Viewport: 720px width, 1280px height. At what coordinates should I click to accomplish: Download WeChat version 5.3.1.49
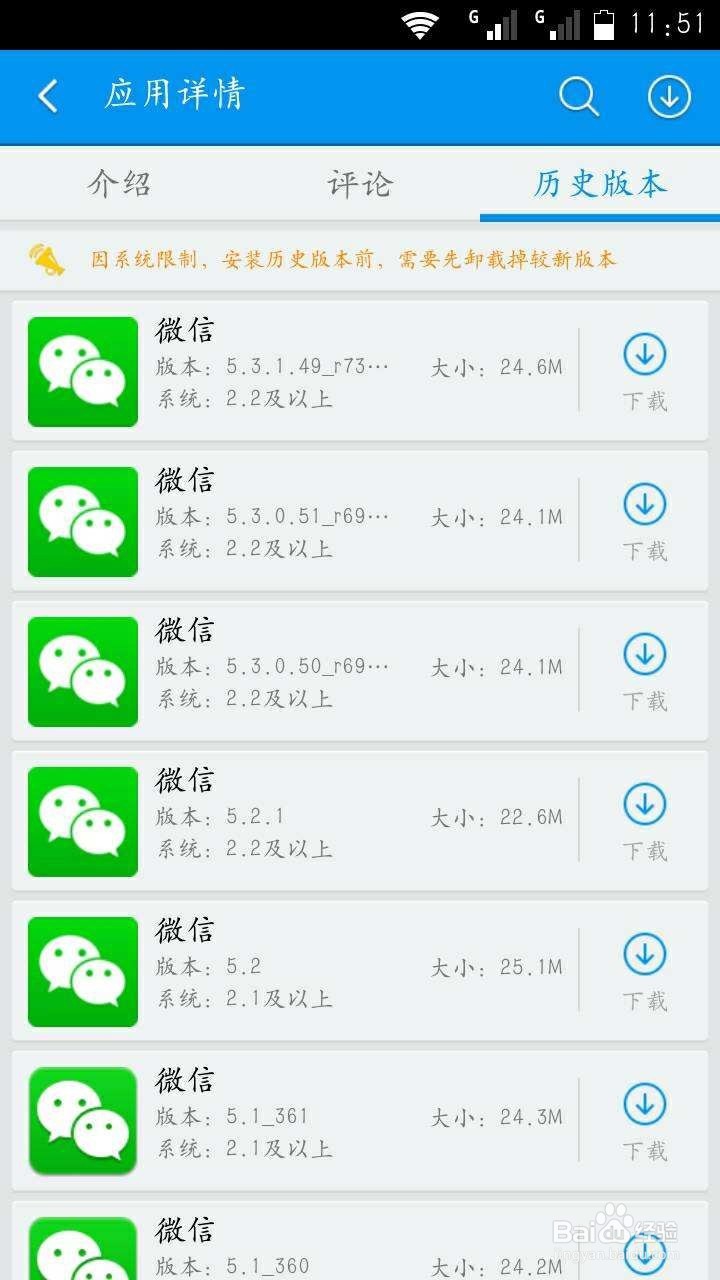coord(645,355)
